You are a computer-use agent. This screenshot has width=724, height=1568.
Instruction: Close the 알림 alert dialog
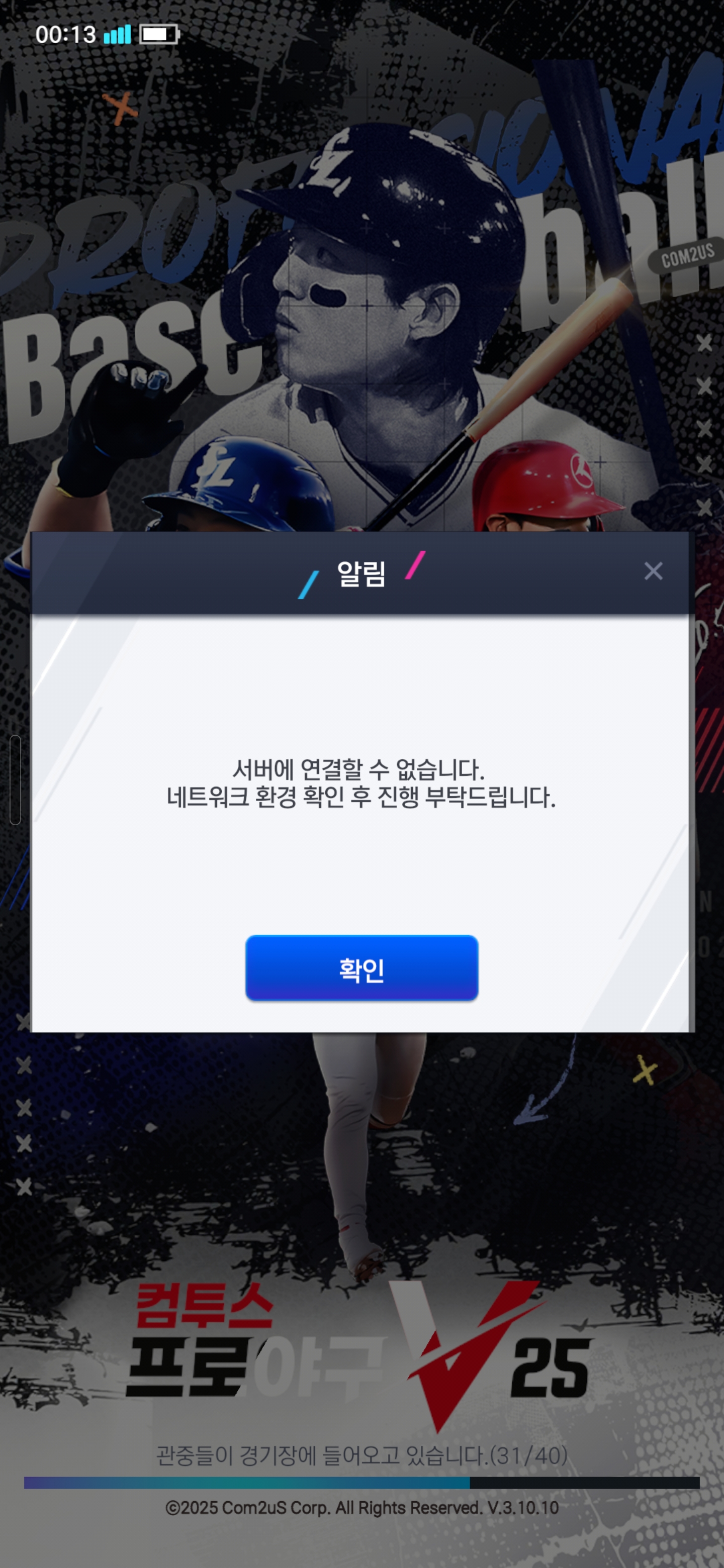[653, 571]
